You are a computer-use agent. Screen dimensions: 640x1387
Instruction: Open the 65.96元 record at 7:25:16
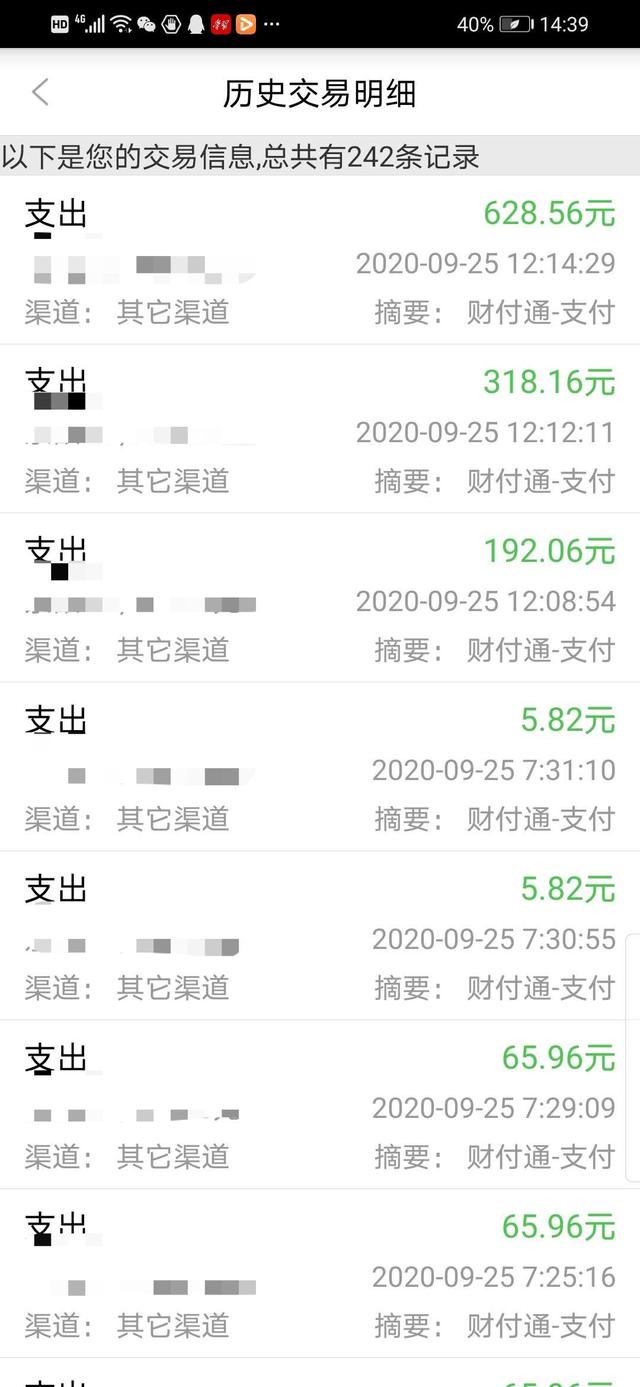click(x=320, y=1274)
